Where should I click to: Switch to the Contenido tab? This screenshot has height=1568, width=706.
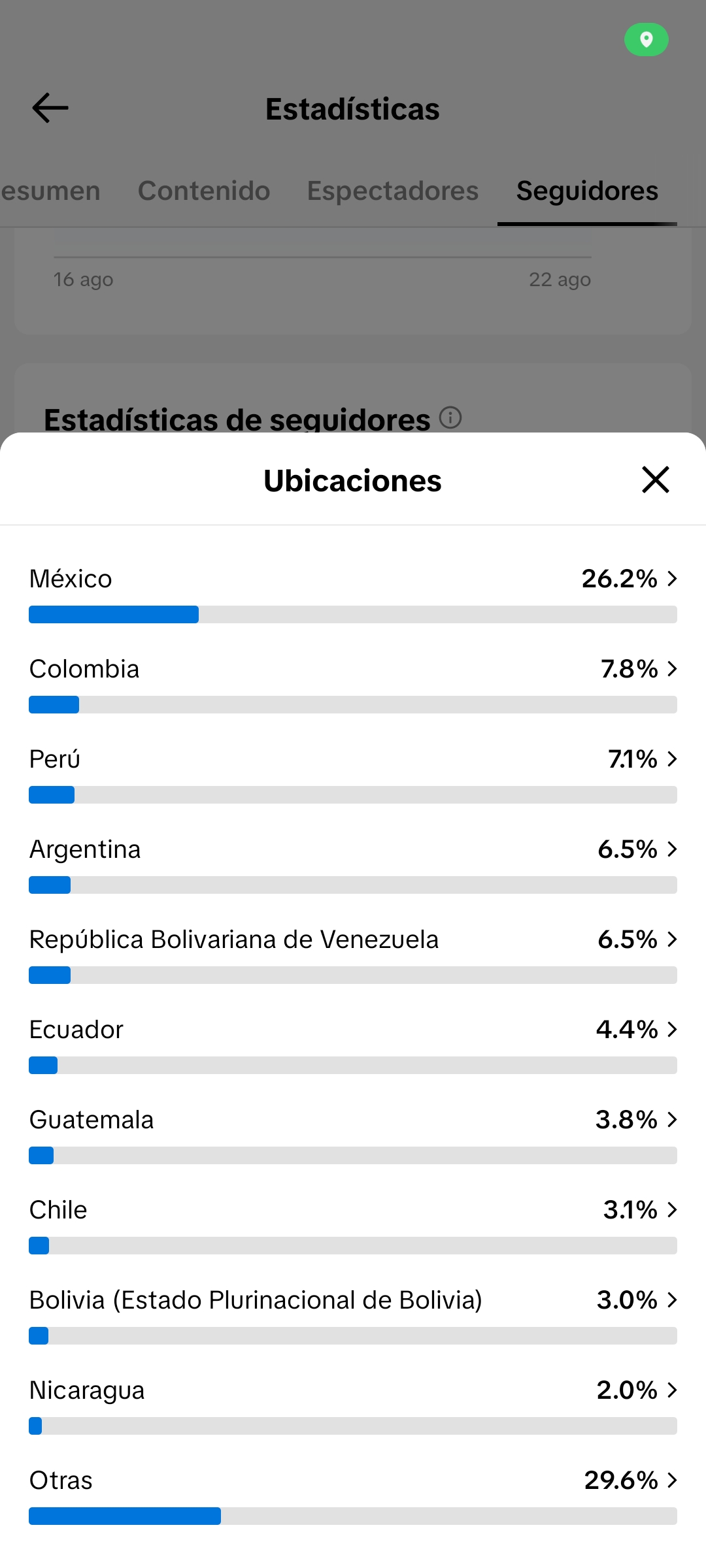204,191
